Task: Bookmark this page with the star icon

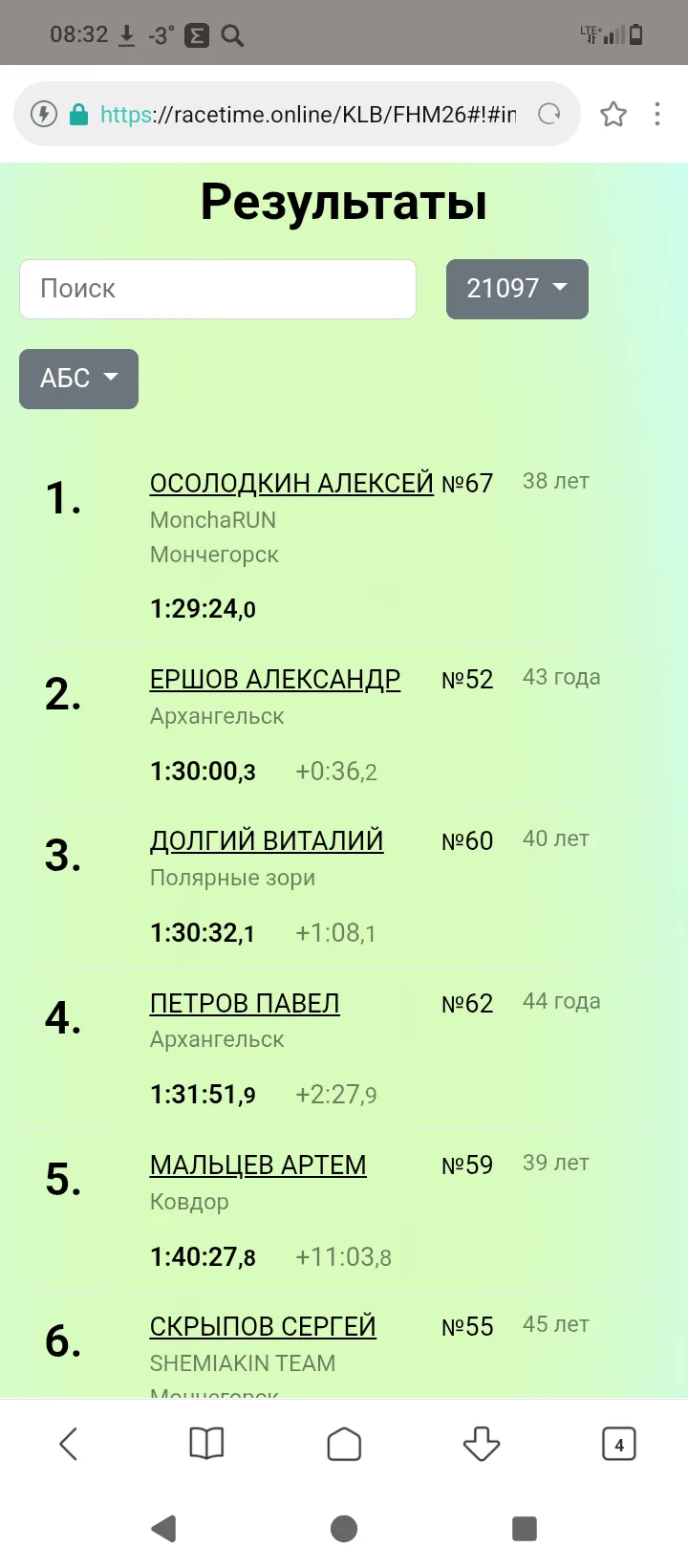Action: pos(613,115)
